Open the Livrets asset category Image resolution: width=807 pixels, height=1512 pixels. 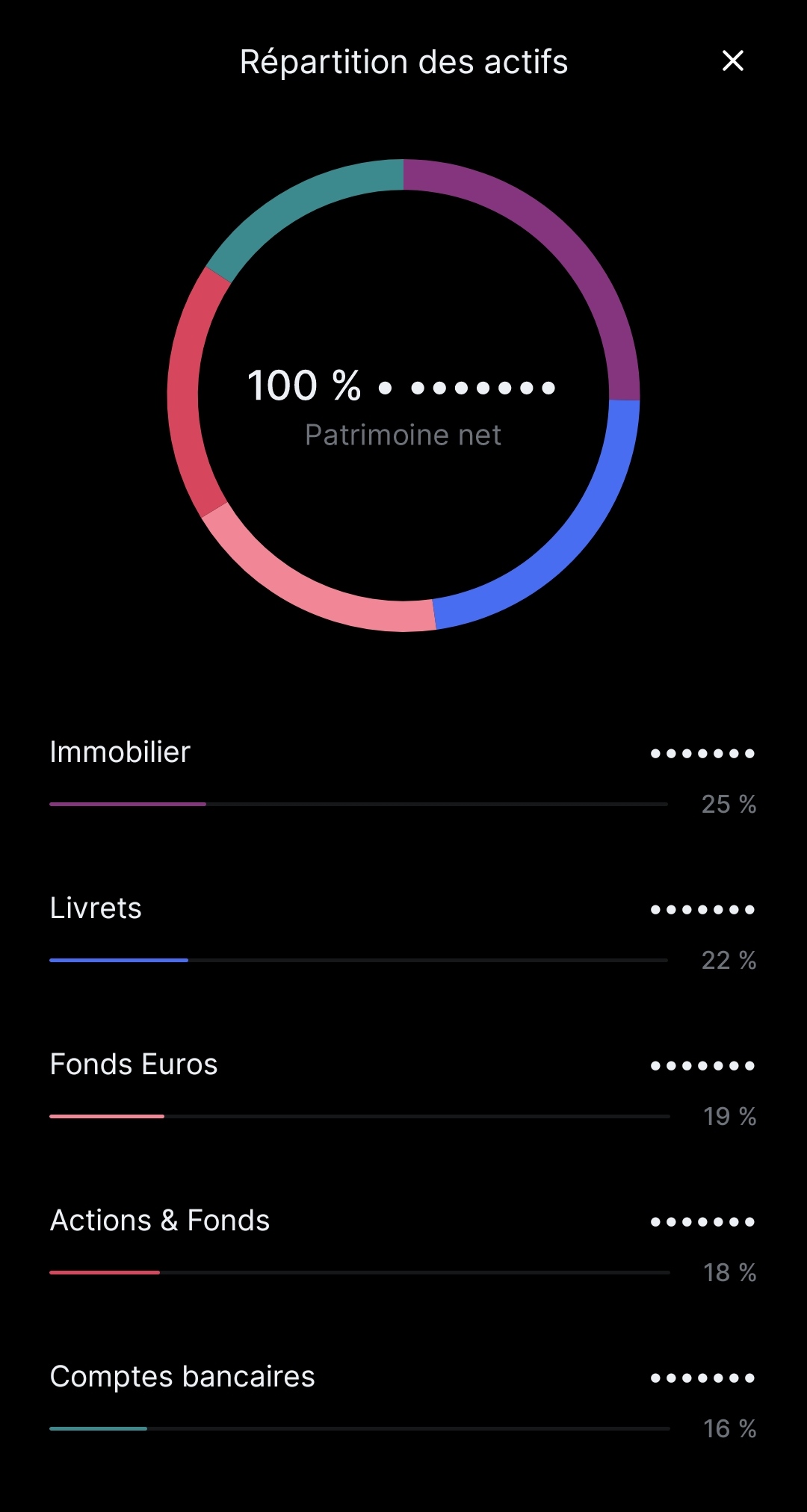[x=403, y=934]
